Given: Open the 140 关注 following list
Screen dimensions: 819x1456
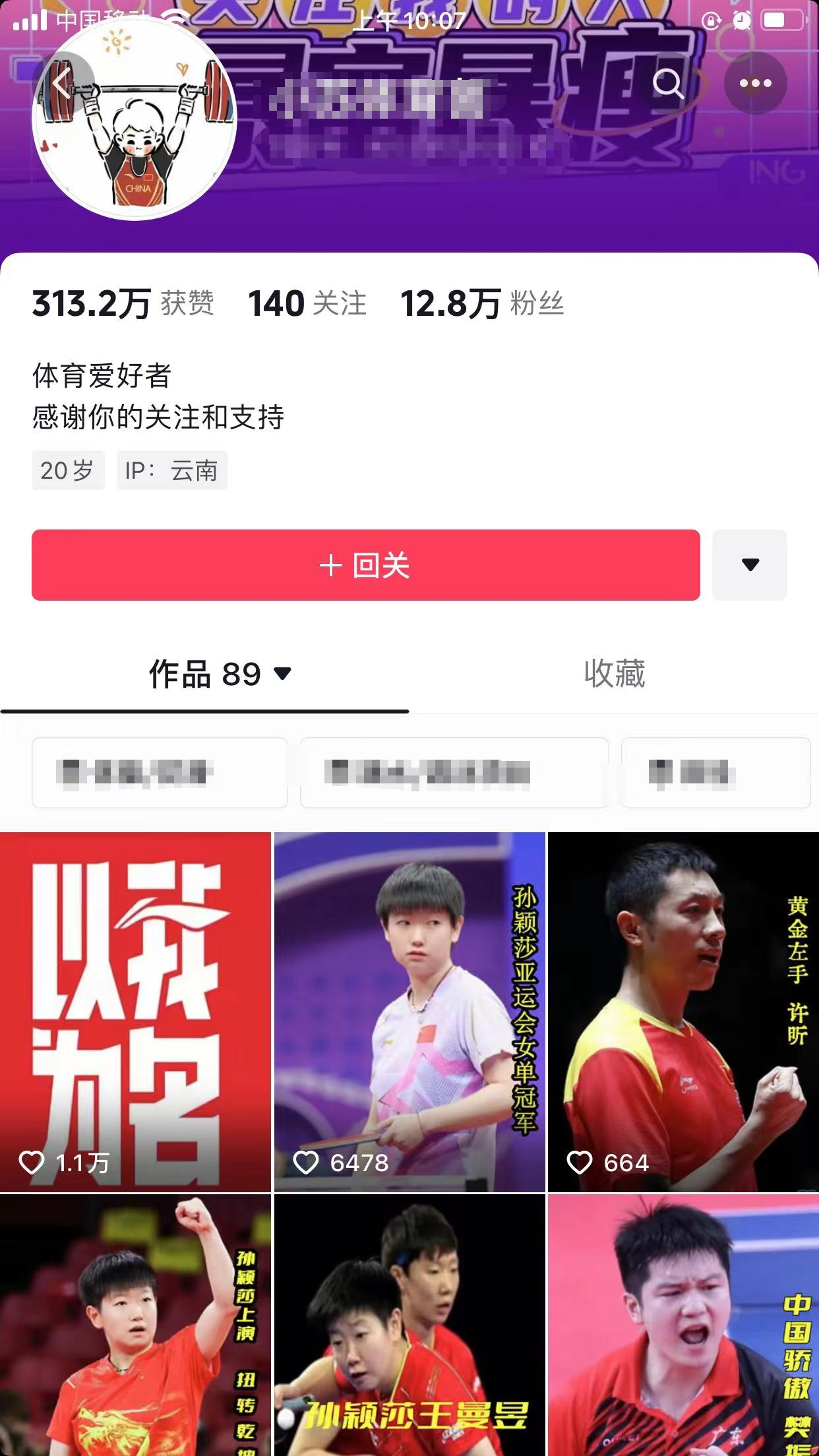Looking at the screenshot, I should click(307, 304).
